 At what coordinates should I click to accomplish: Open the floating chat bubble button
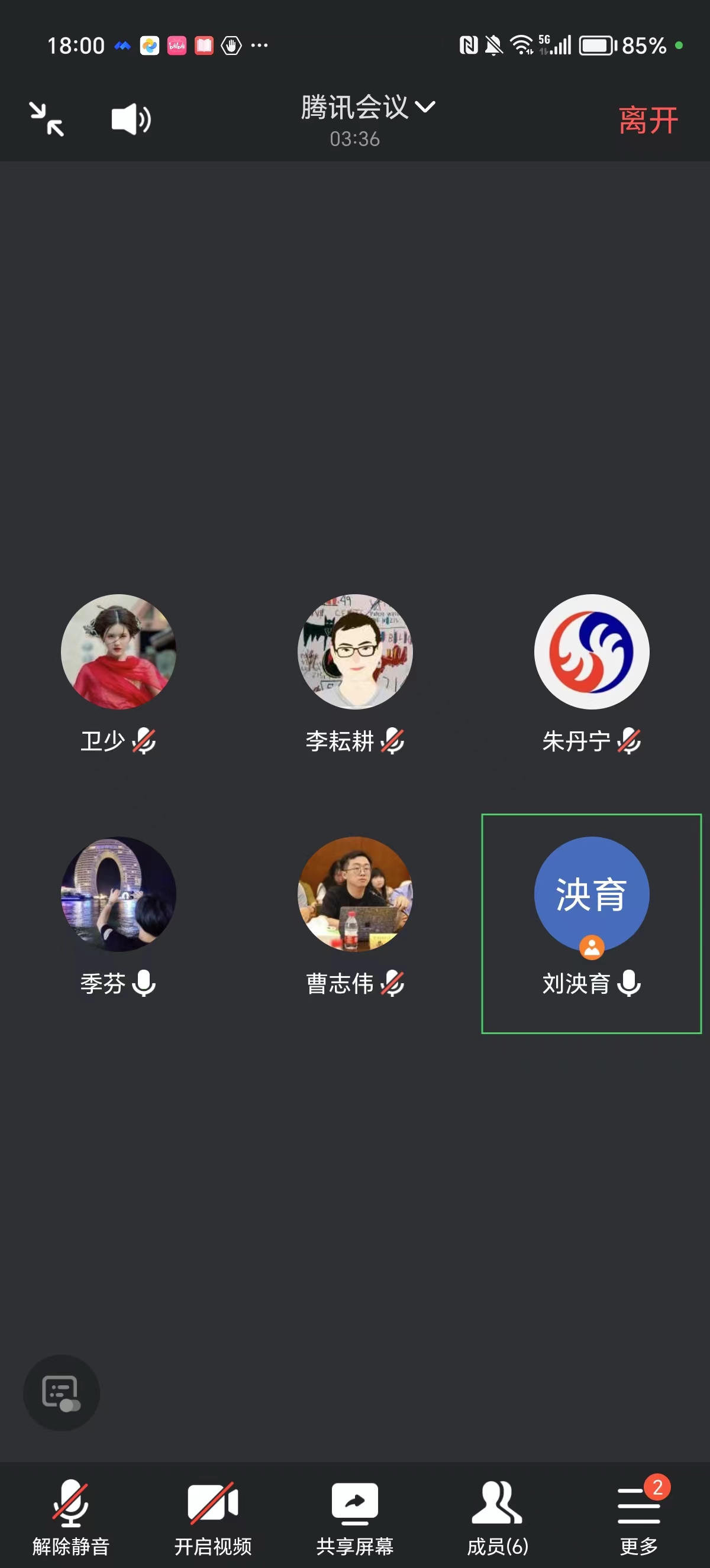[61, 1393]
